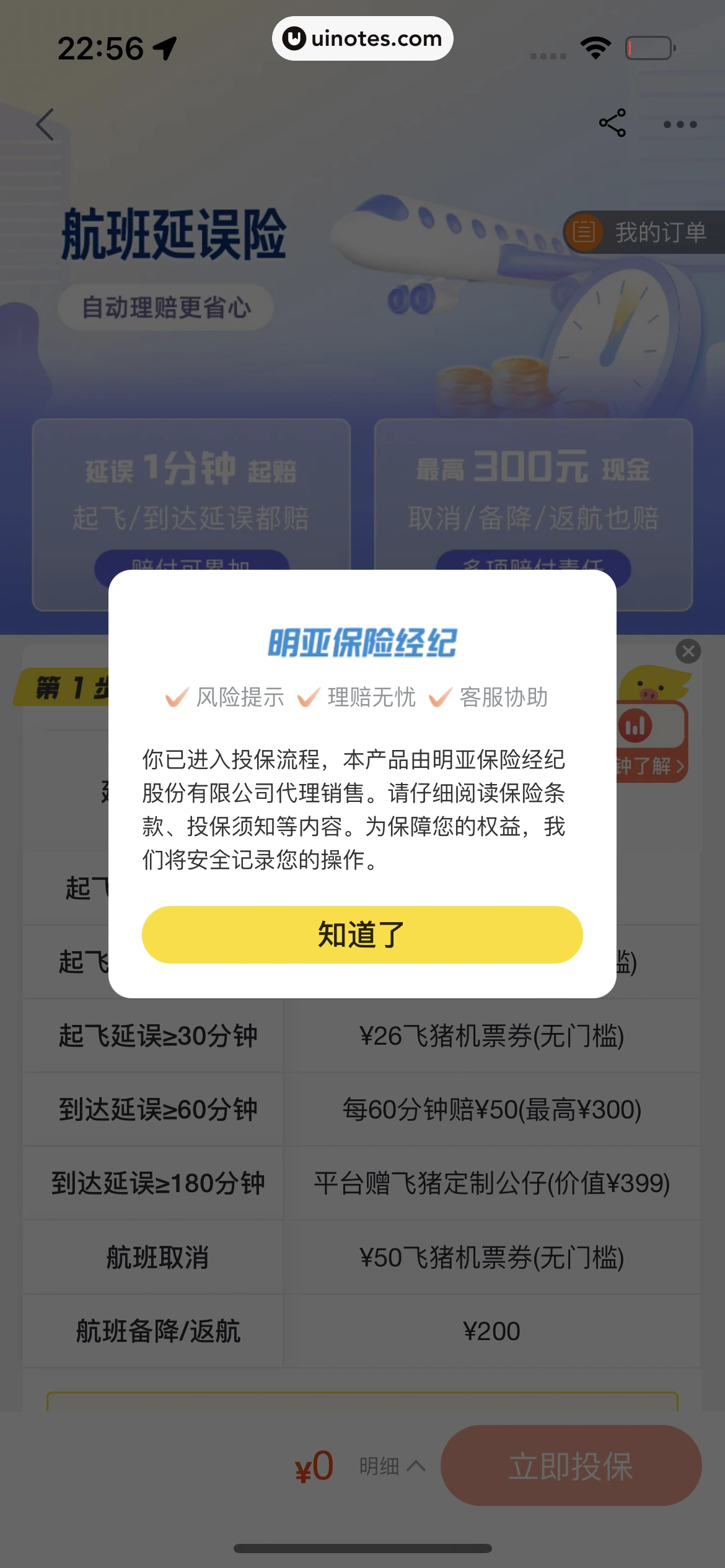Open 我的订单 orders
Screen dimensions: 725x1568
pos(644,232)
